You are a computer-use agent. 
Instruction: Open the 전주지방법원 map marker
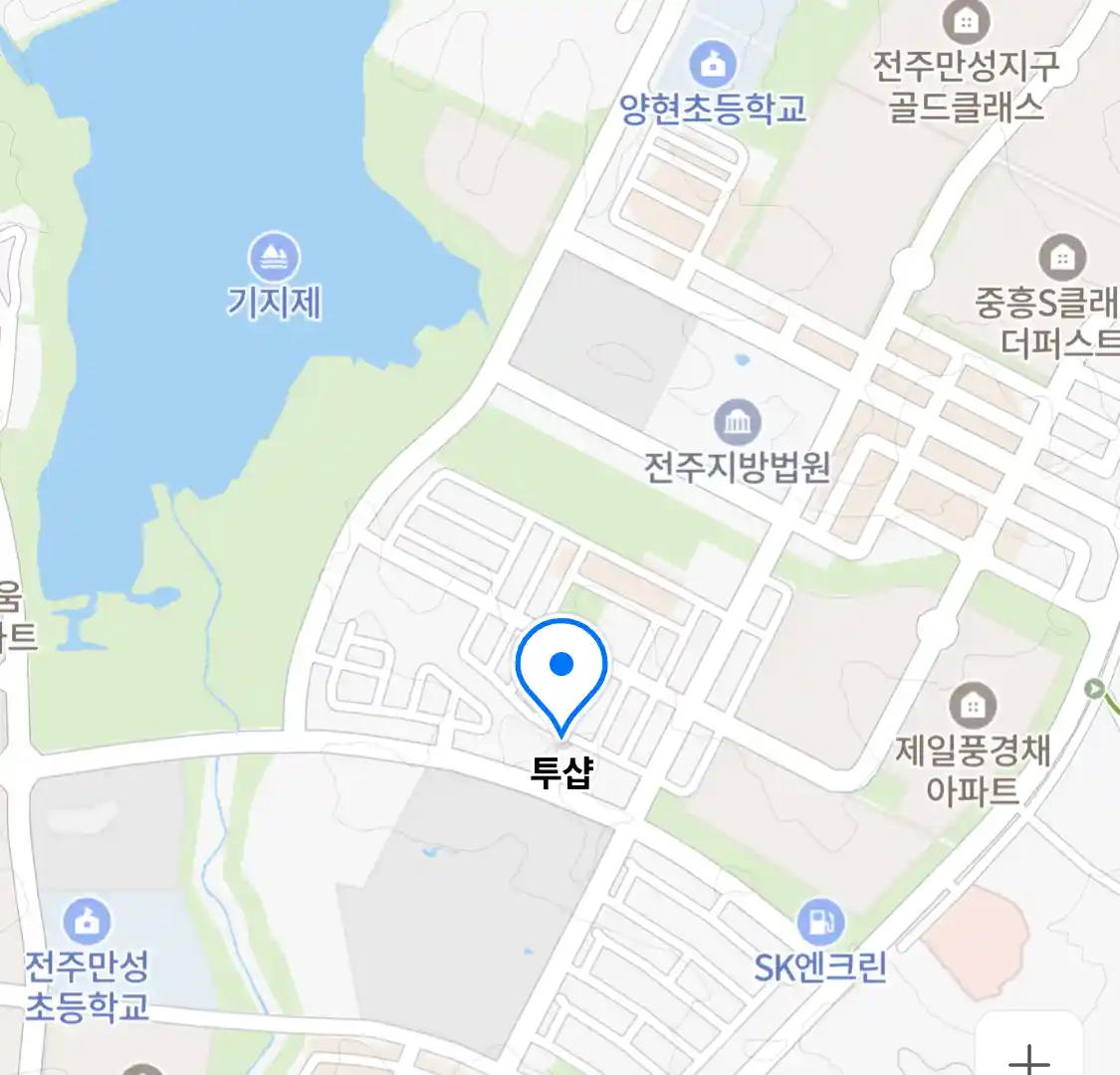tap(737, 424)
